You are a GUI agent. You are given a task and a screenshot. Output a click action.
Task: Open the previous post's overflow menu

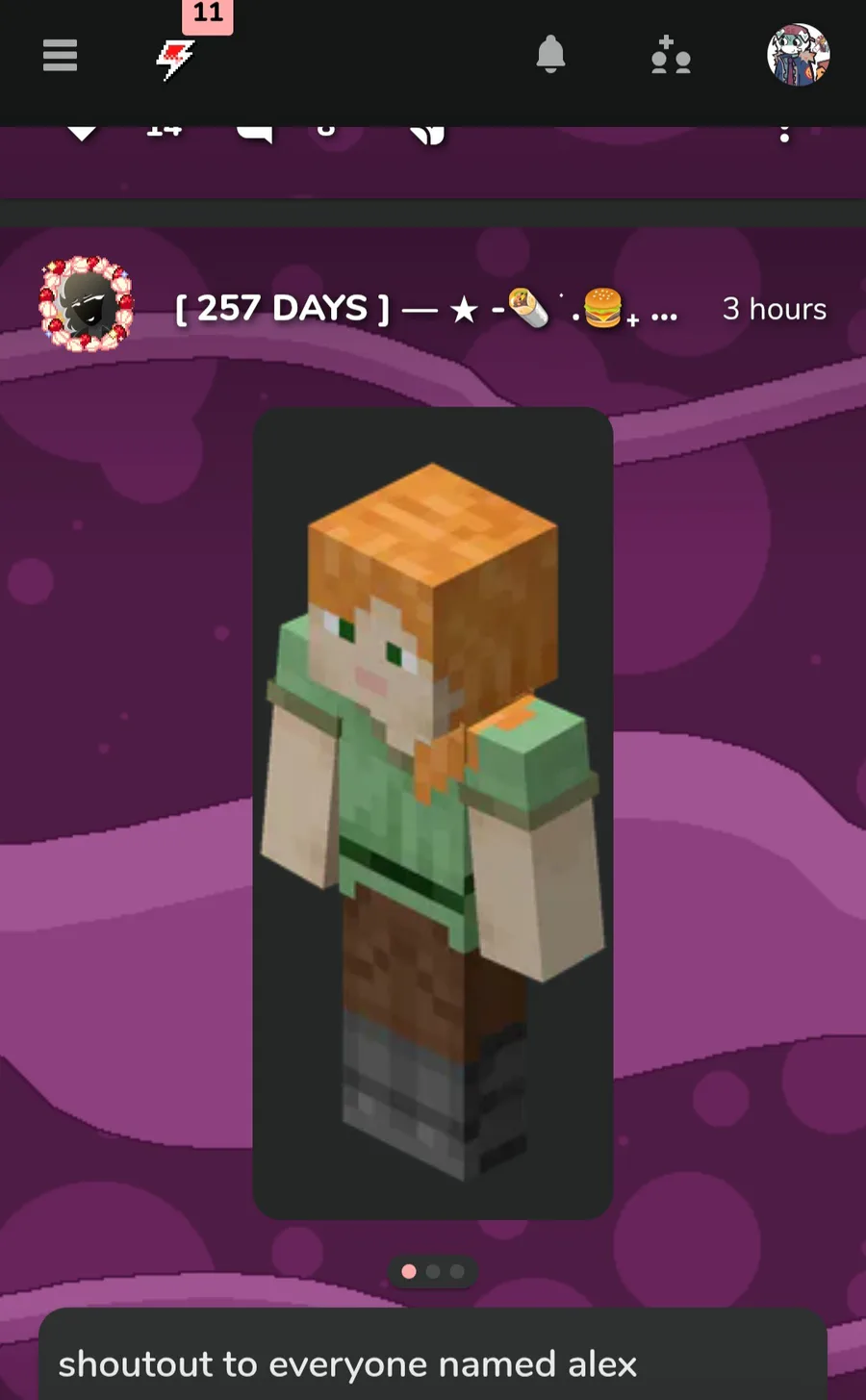coord(784,135)
